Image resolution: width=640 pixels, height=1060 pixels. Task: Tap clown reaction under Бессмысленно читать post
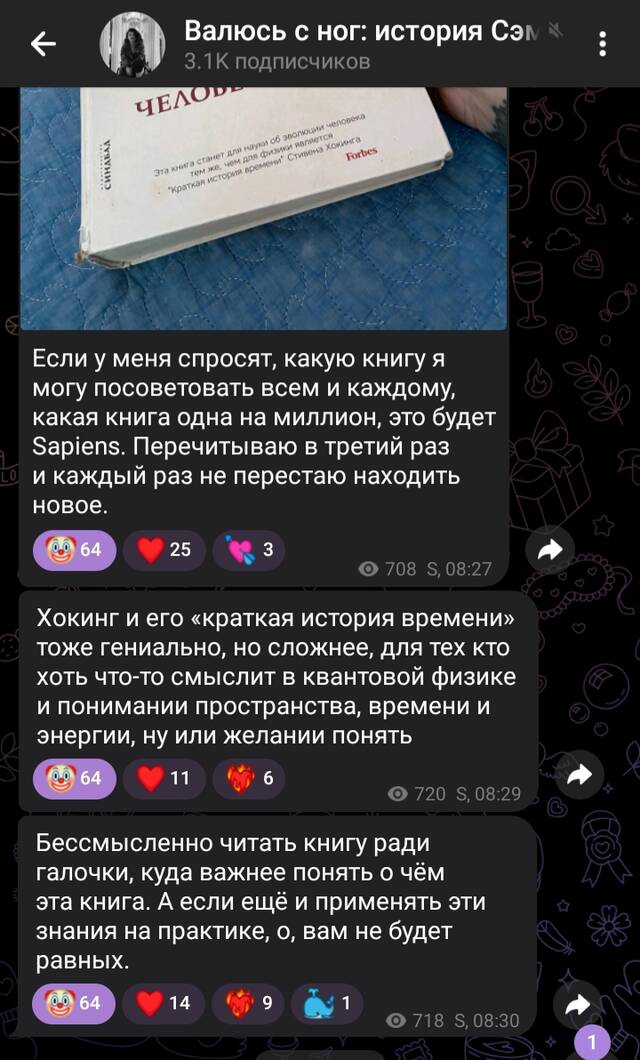75,1003
